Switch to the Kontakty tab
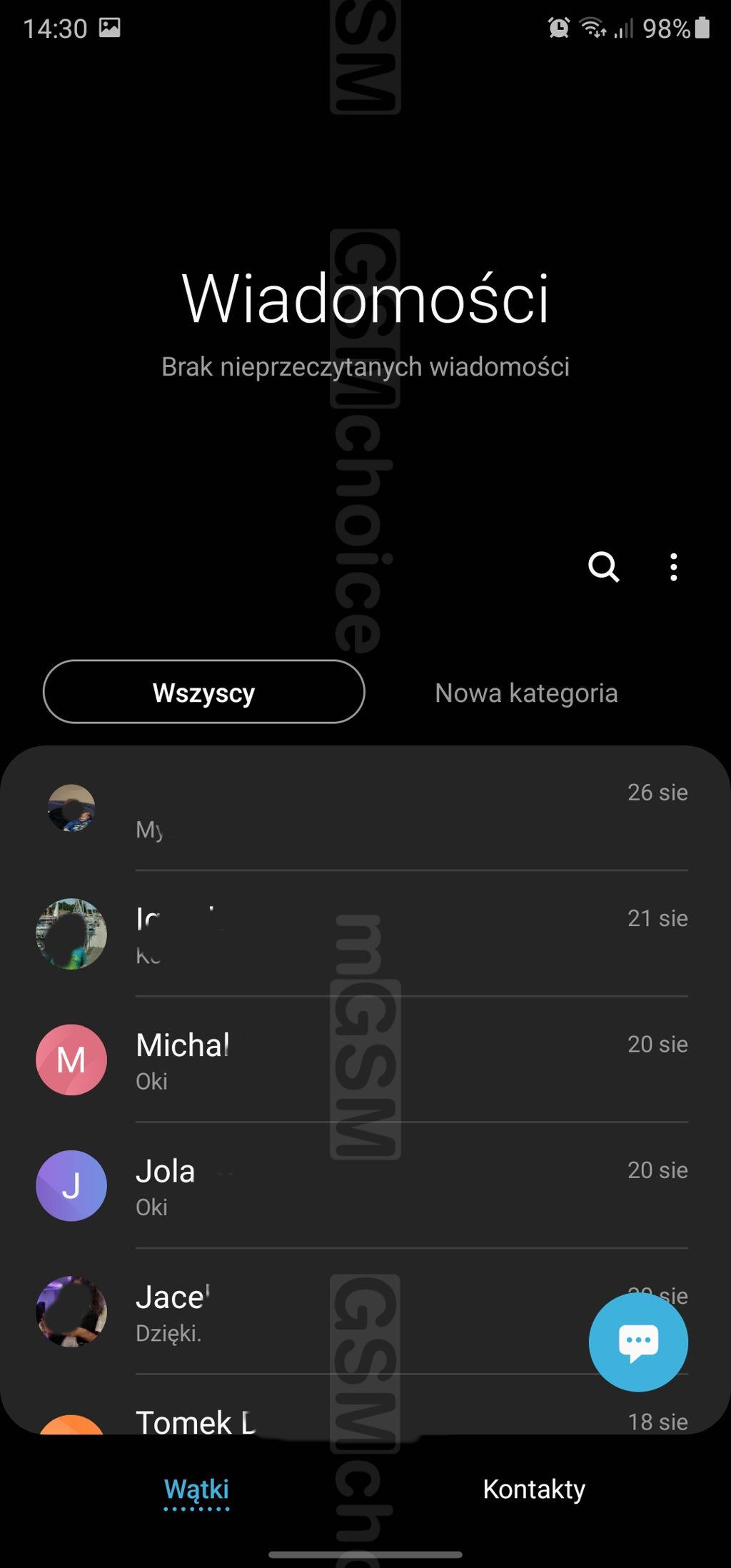Viewport: 731px width, 1568px height. click(x=534, y=1489)
